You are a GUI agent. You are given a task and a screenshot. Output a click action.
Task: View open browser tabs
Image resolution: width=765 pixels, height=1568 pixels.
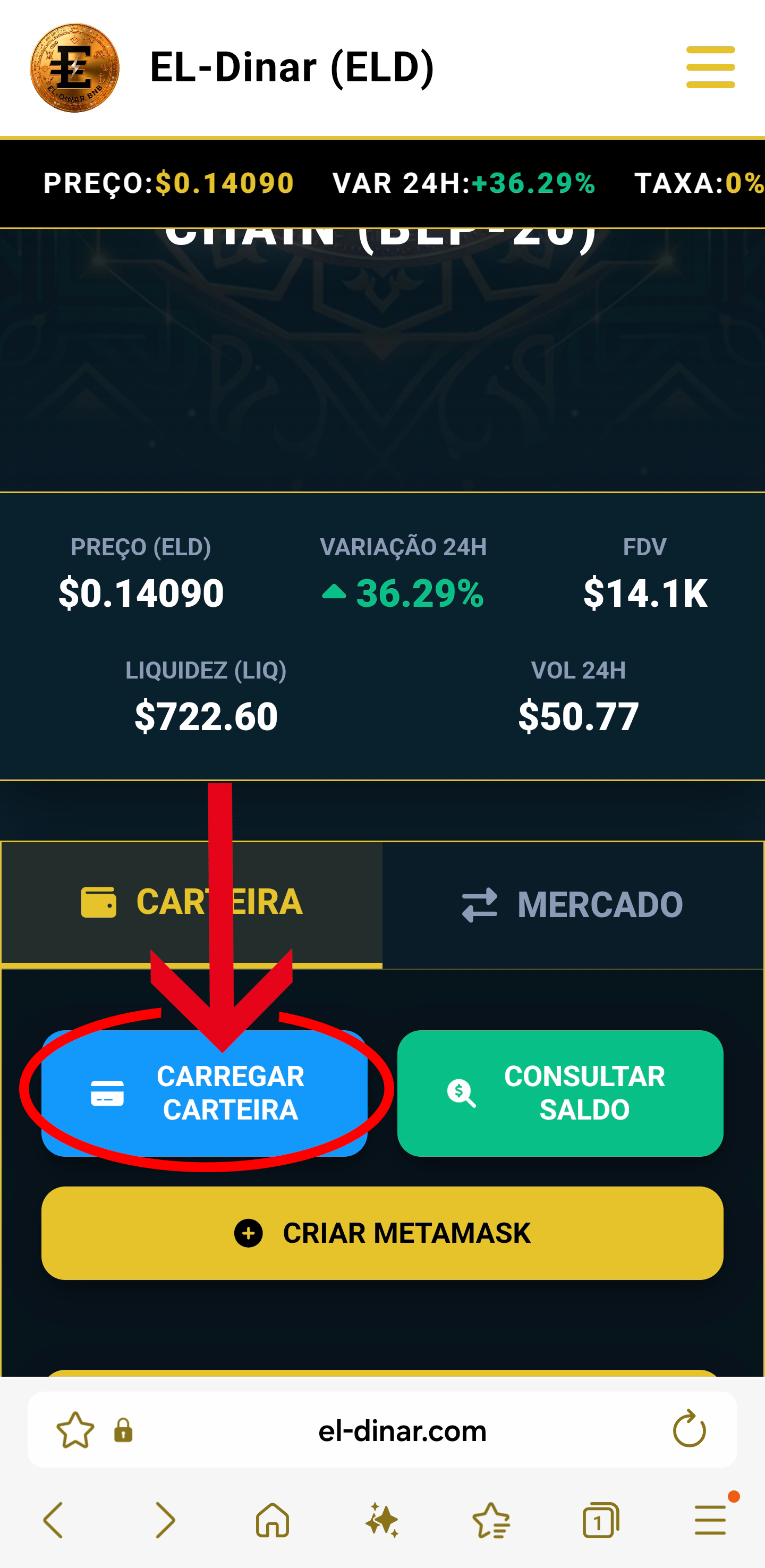(x=600, y=1520)
